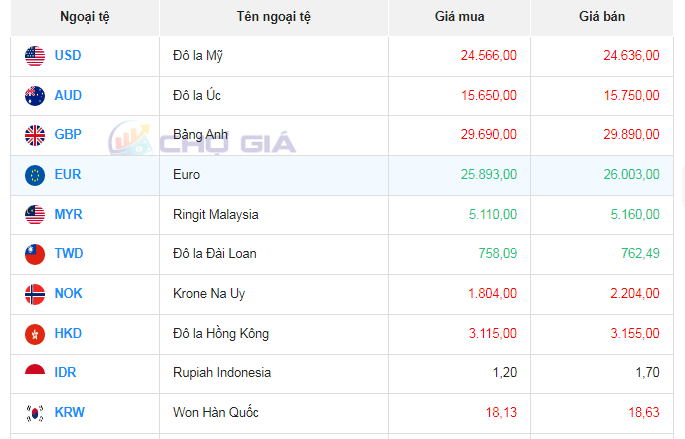Tap the KRW currency link
The width and height of the screenshot is (685, 439).
pyautogui.click(x=70, y=412)
